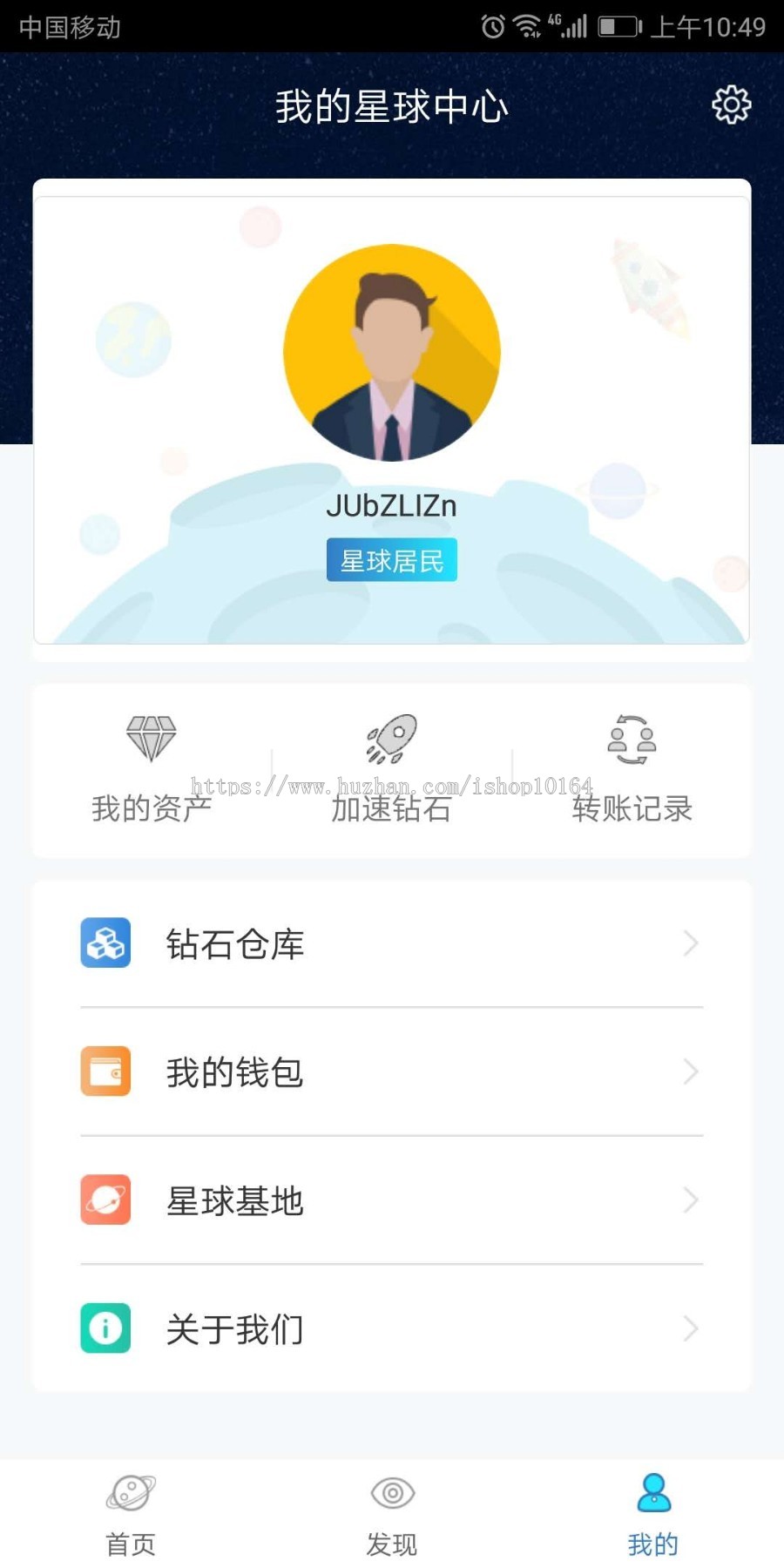Expand the 钻石仓库 row chevron
The height and width of the screenshot is (1568, 784).
[690, 943]
